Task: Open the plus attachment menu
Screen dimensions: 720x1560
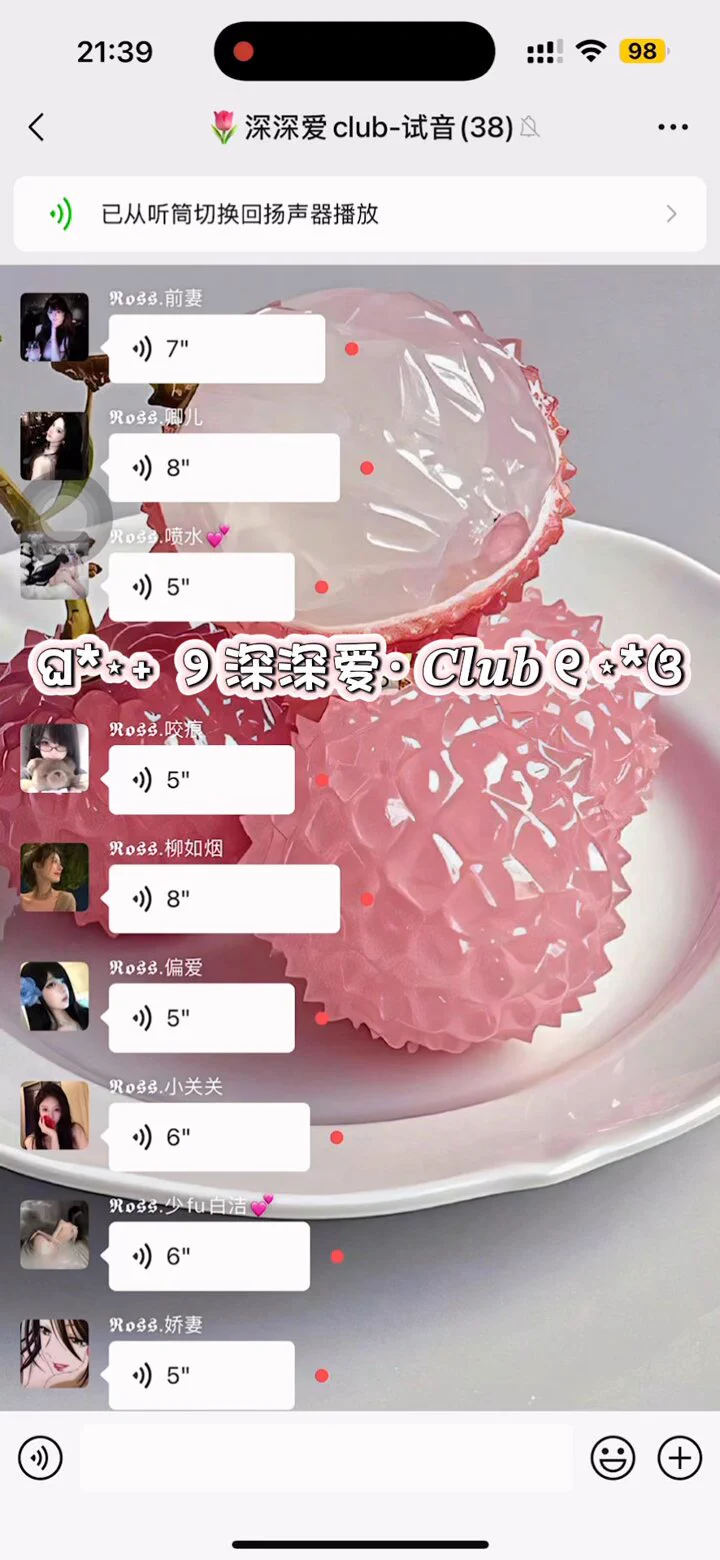Action: [x=679, y=1458]
